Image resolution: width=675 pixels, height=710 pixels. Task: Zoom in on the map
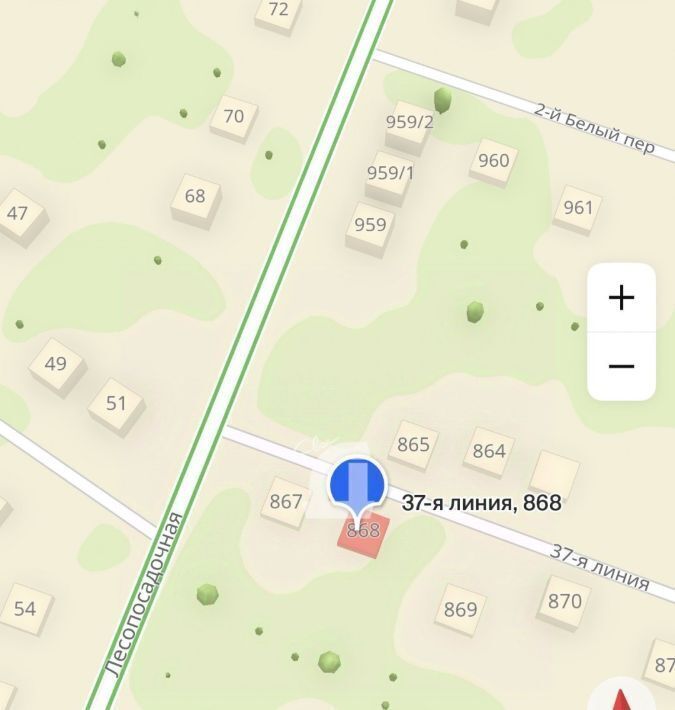621,298
